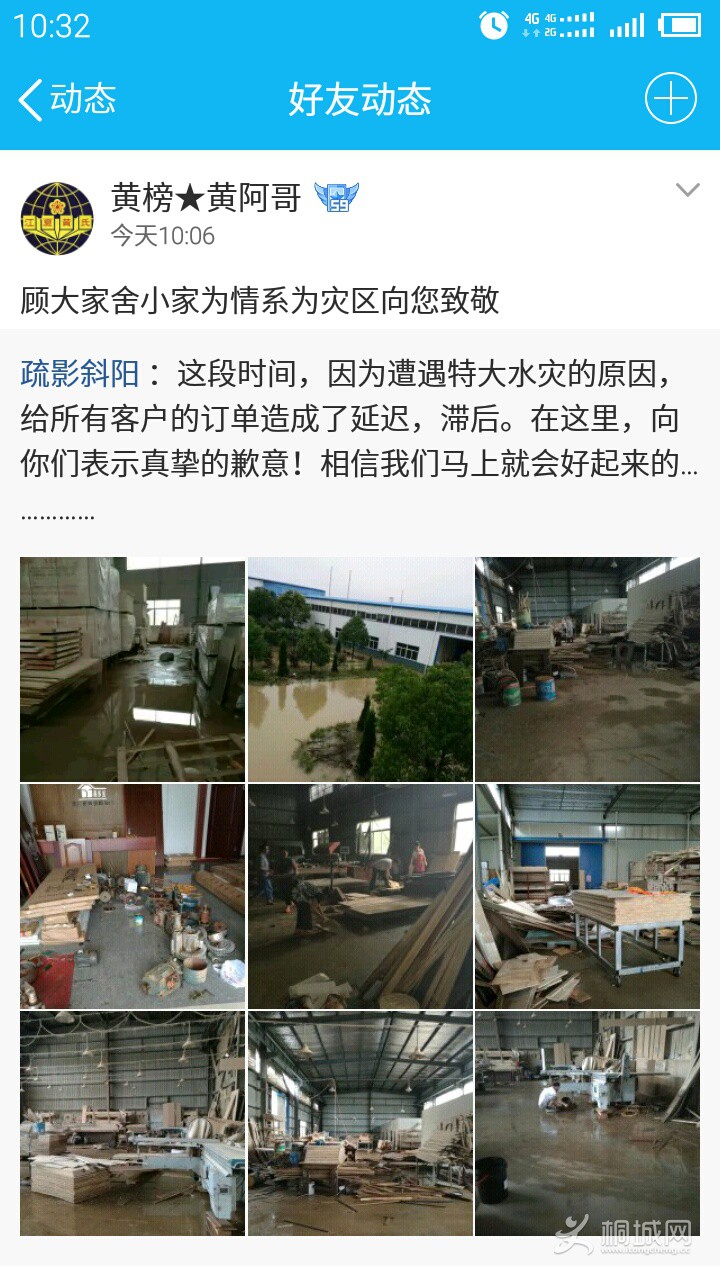Expand the post options chevron
Screen dimensions: 720x1280
pyautogui.click(x=687, y=190)
